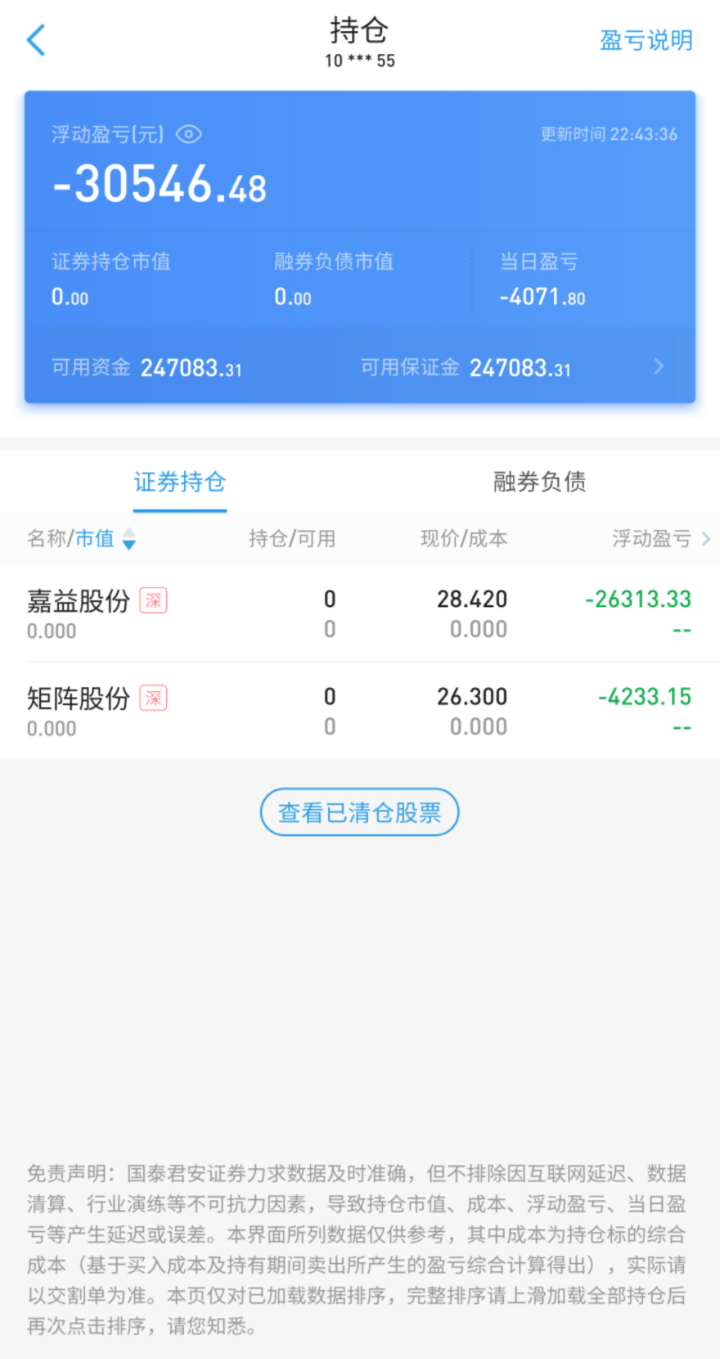Sort holdings by 市值
720x1359 pixels.
pos(105,539)
